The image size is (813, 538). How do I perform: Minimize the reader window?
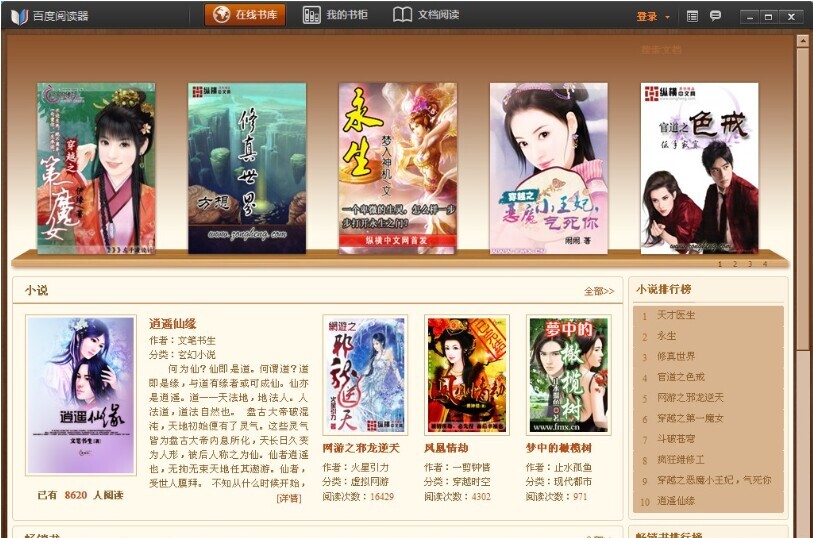pos(748,16)
